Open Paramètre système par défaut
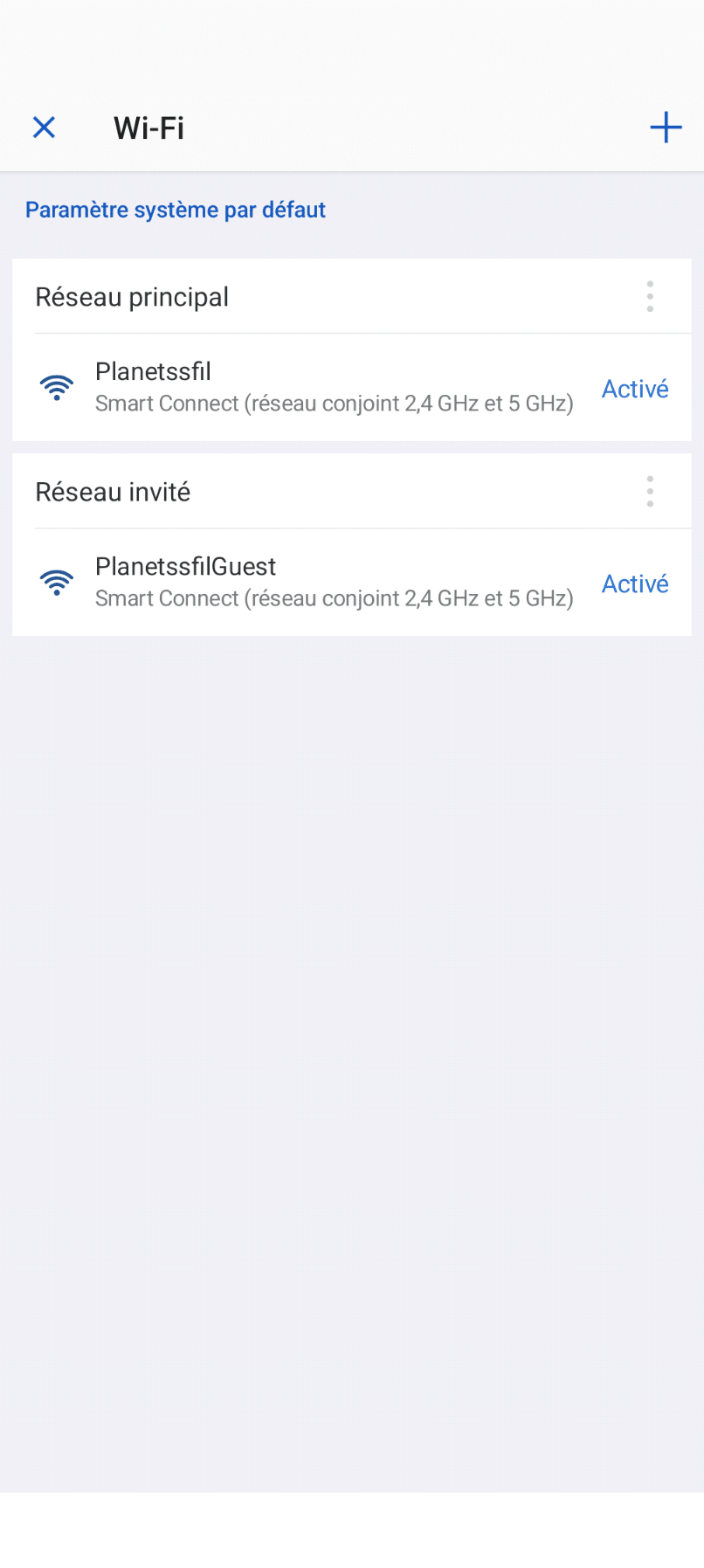Screen dimensions: 704x1568 176,210
